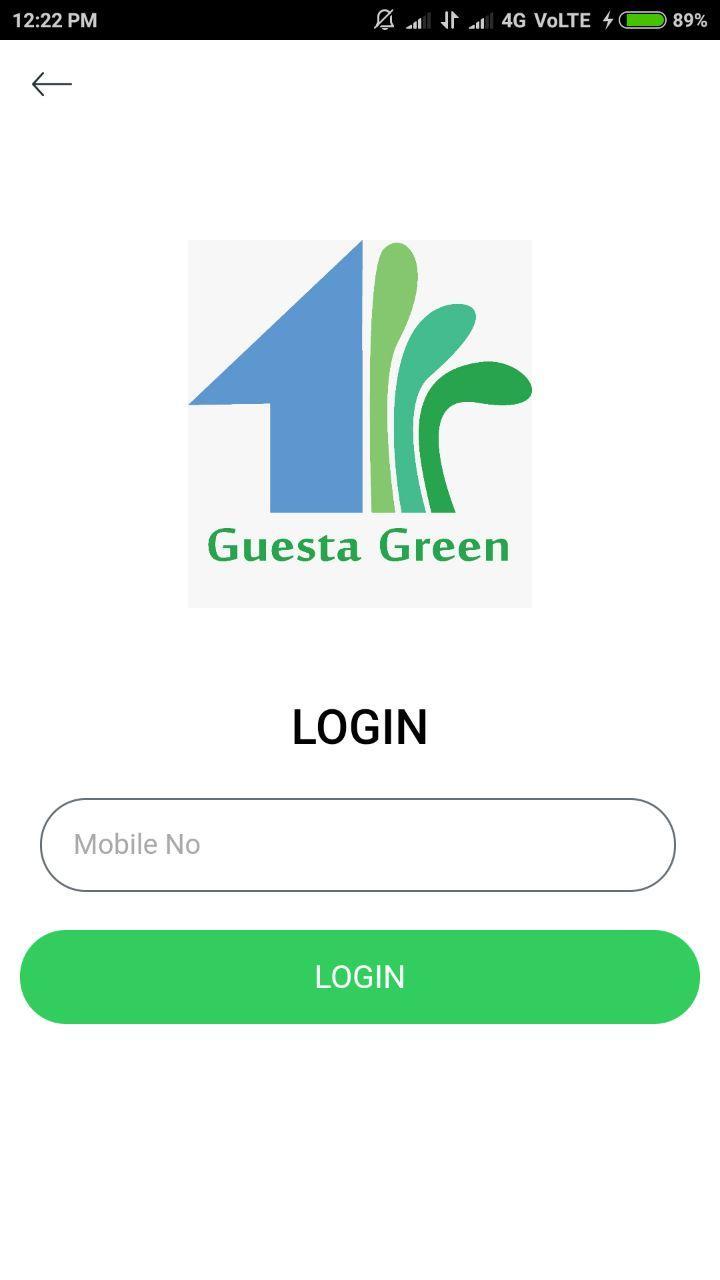
Task: Toggle the battery percentage display
Action: [688, 18]
